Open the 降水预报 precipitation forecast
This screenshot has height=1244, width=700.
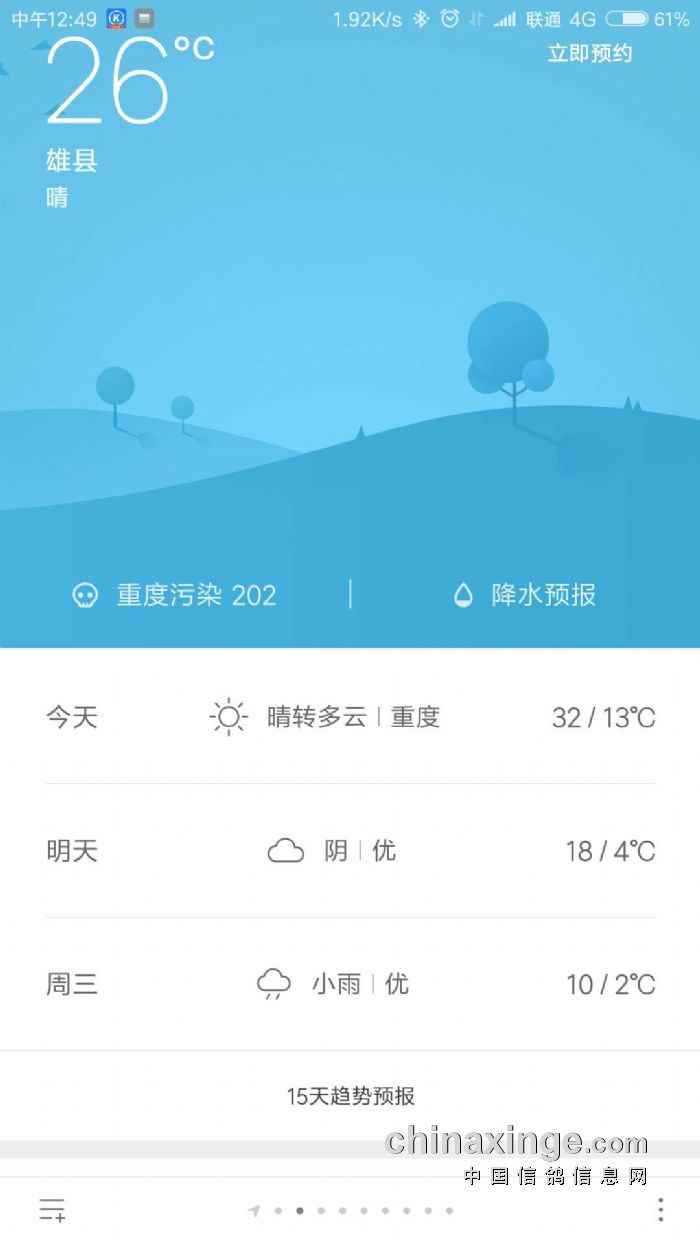click(525, 595)
